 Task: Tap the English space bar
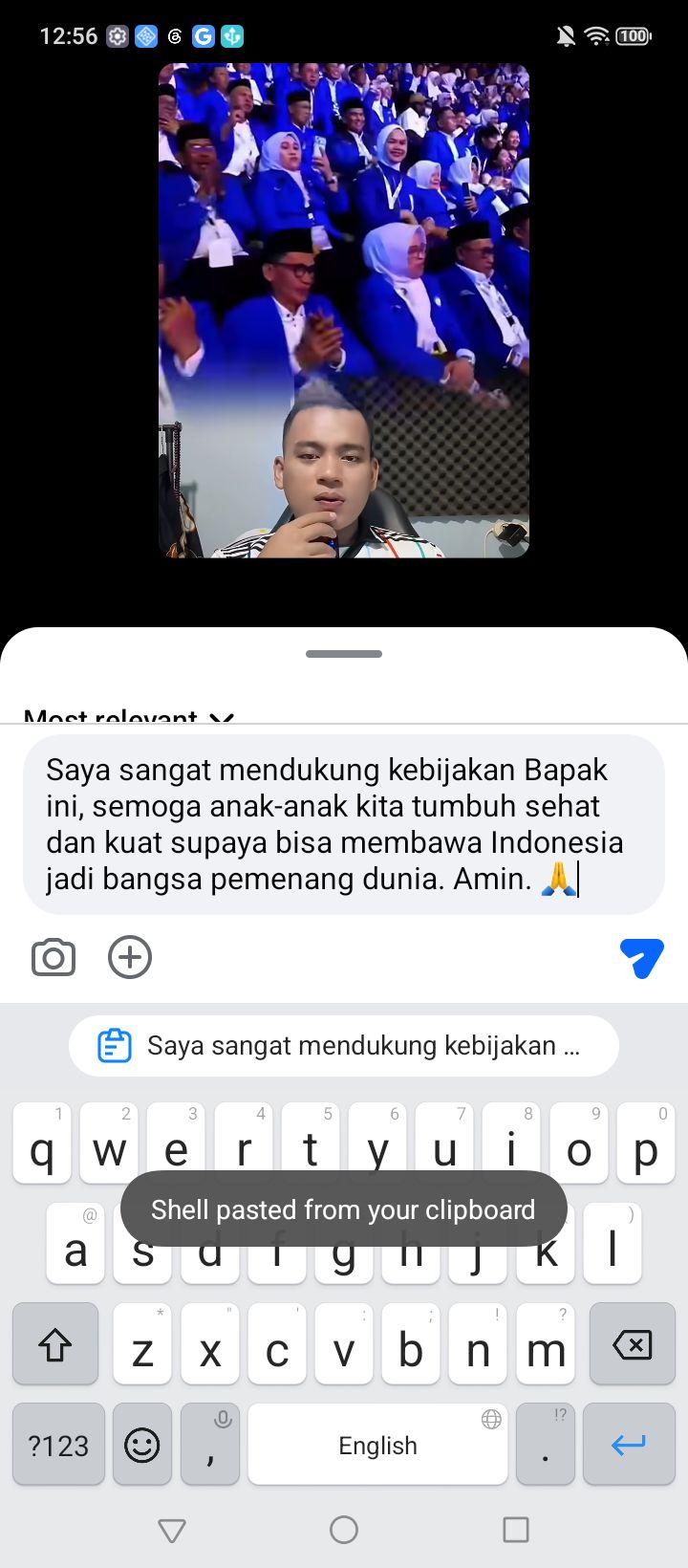click(x=377, y=1445)
